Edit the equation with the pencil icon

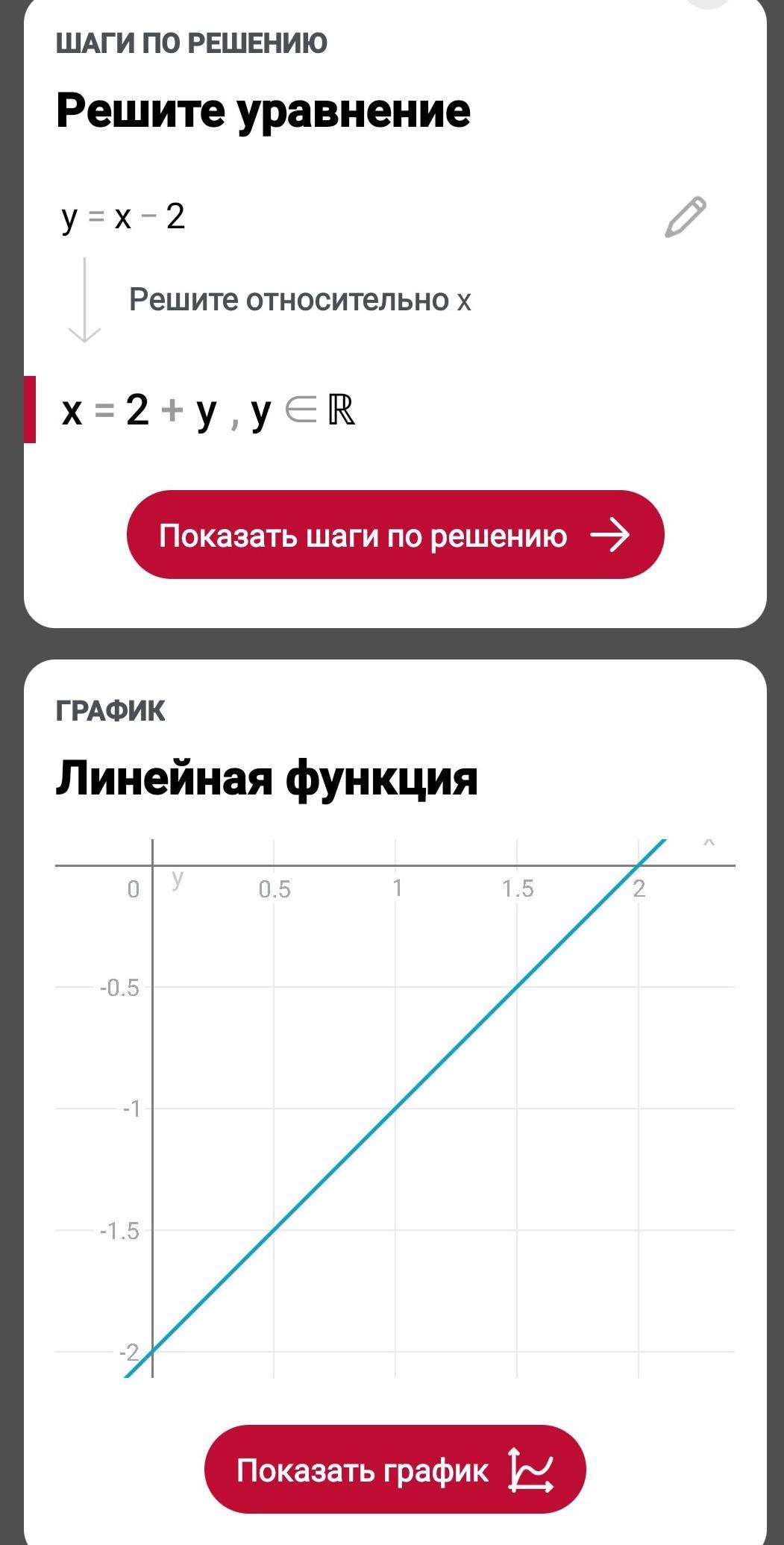click(x=686, y=217)
